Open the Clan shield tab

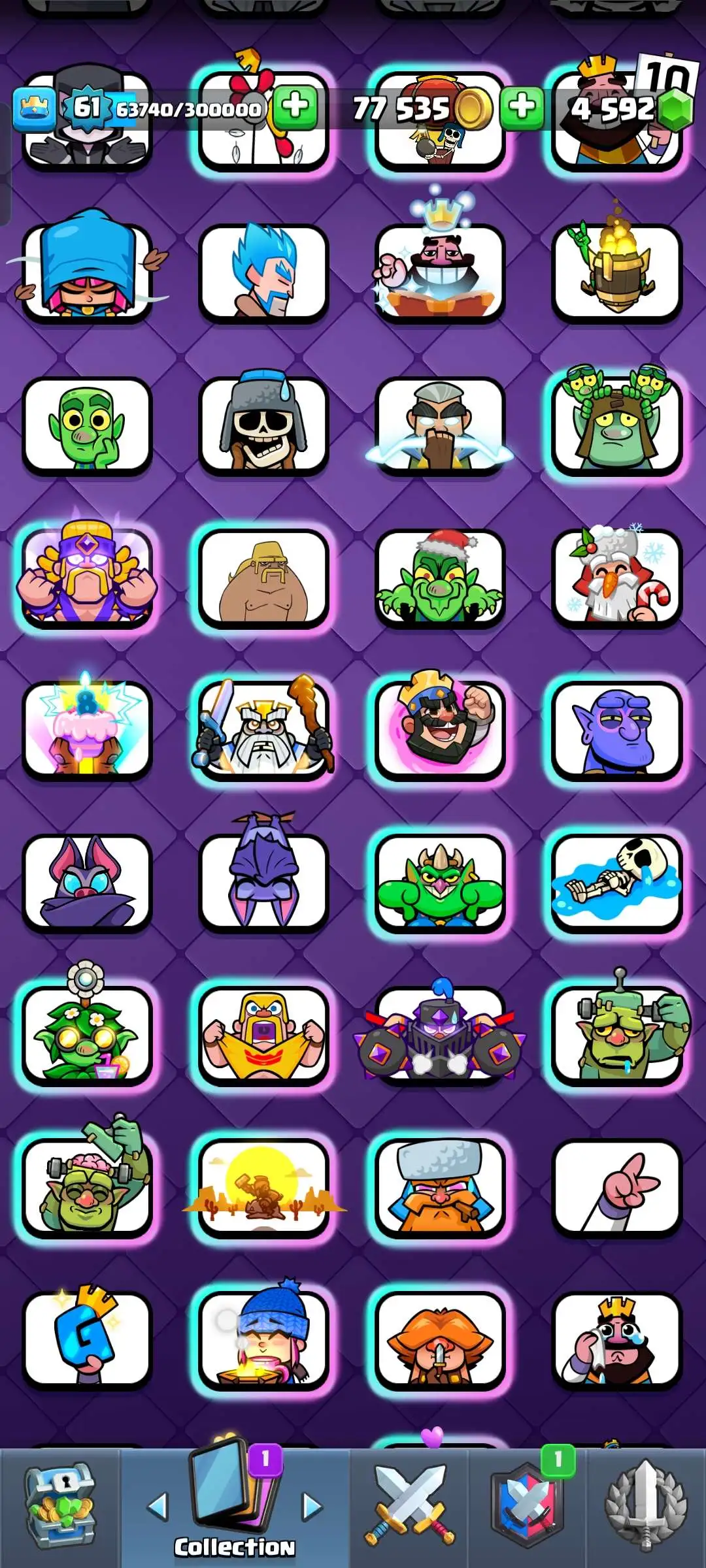pyautogui.click(x=527, y=1506)
